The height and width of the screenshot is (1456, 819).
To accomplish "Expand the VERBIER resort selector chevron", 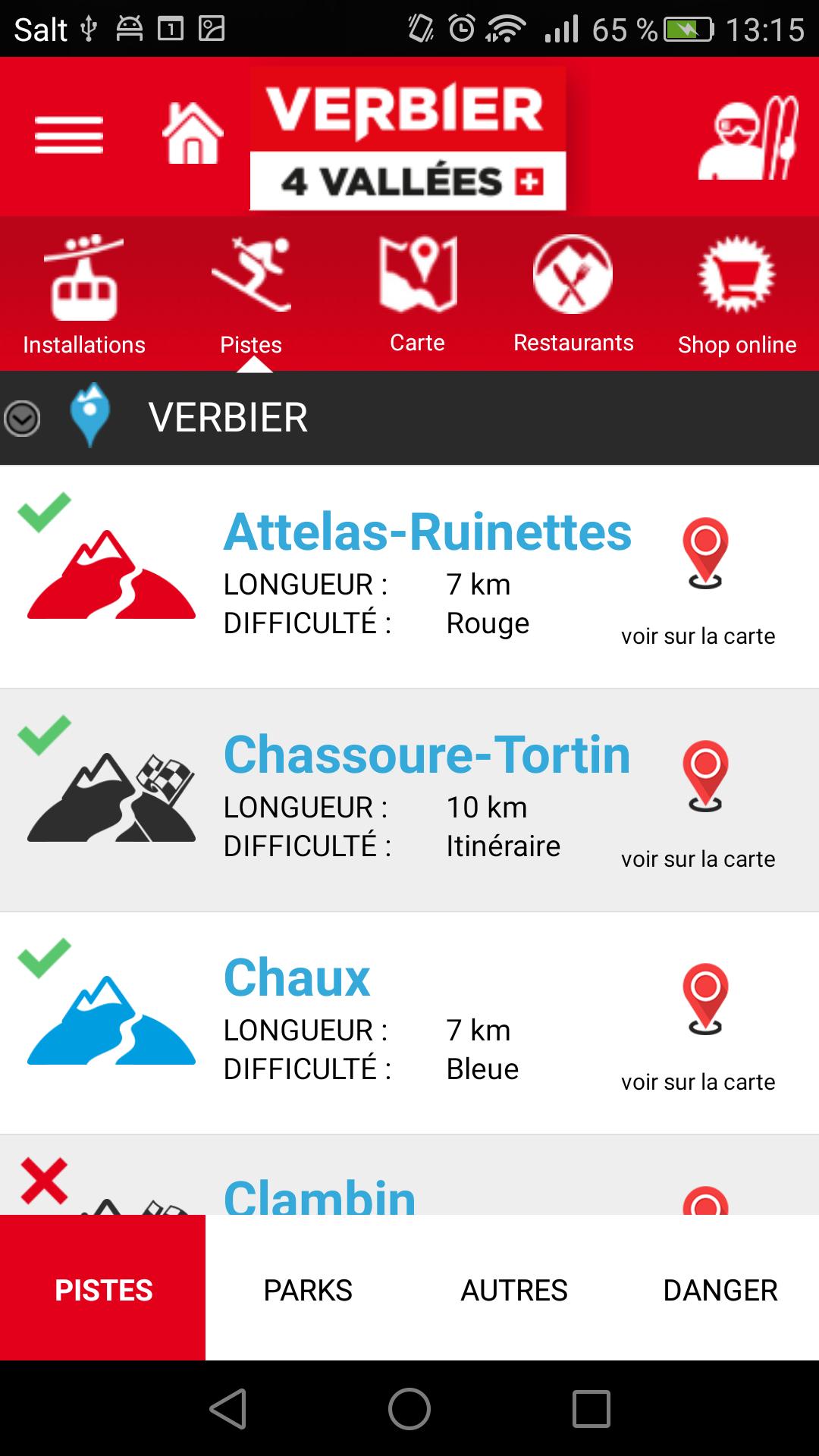I will tap(23, 417).
